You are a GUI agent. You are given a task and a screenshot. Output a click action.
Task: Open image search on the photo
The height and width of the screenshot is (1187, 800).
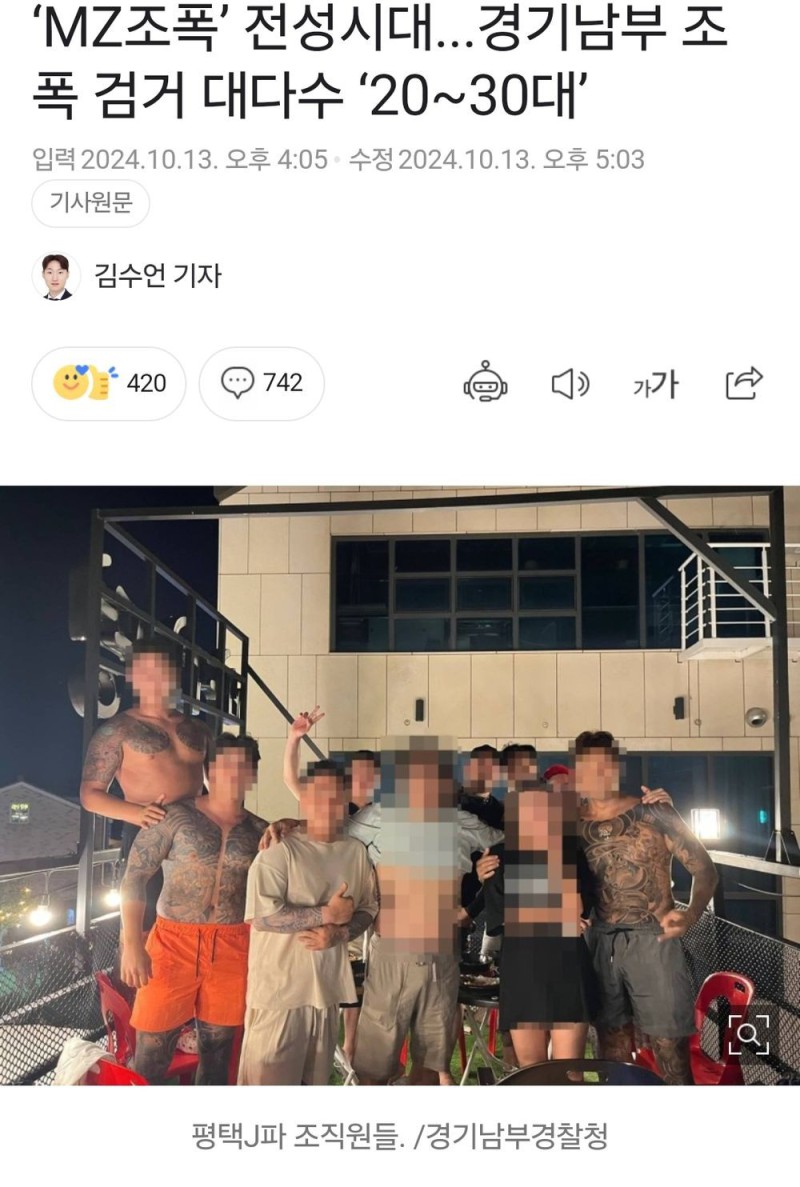tap(748, 1035)
